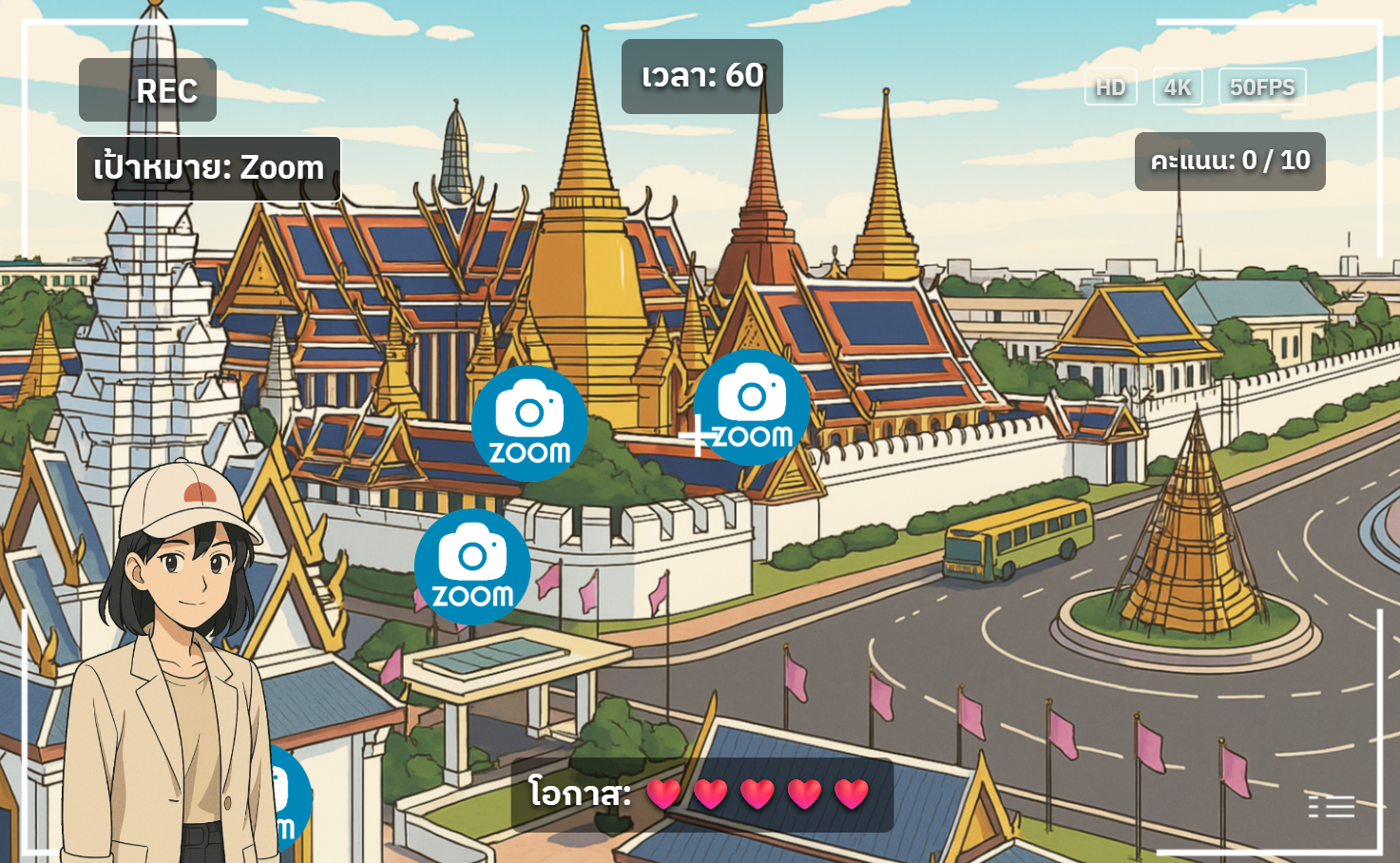Select the Zoom target beside the pink wall flags
Viewport: 1400px width, 863px height.
472,566
